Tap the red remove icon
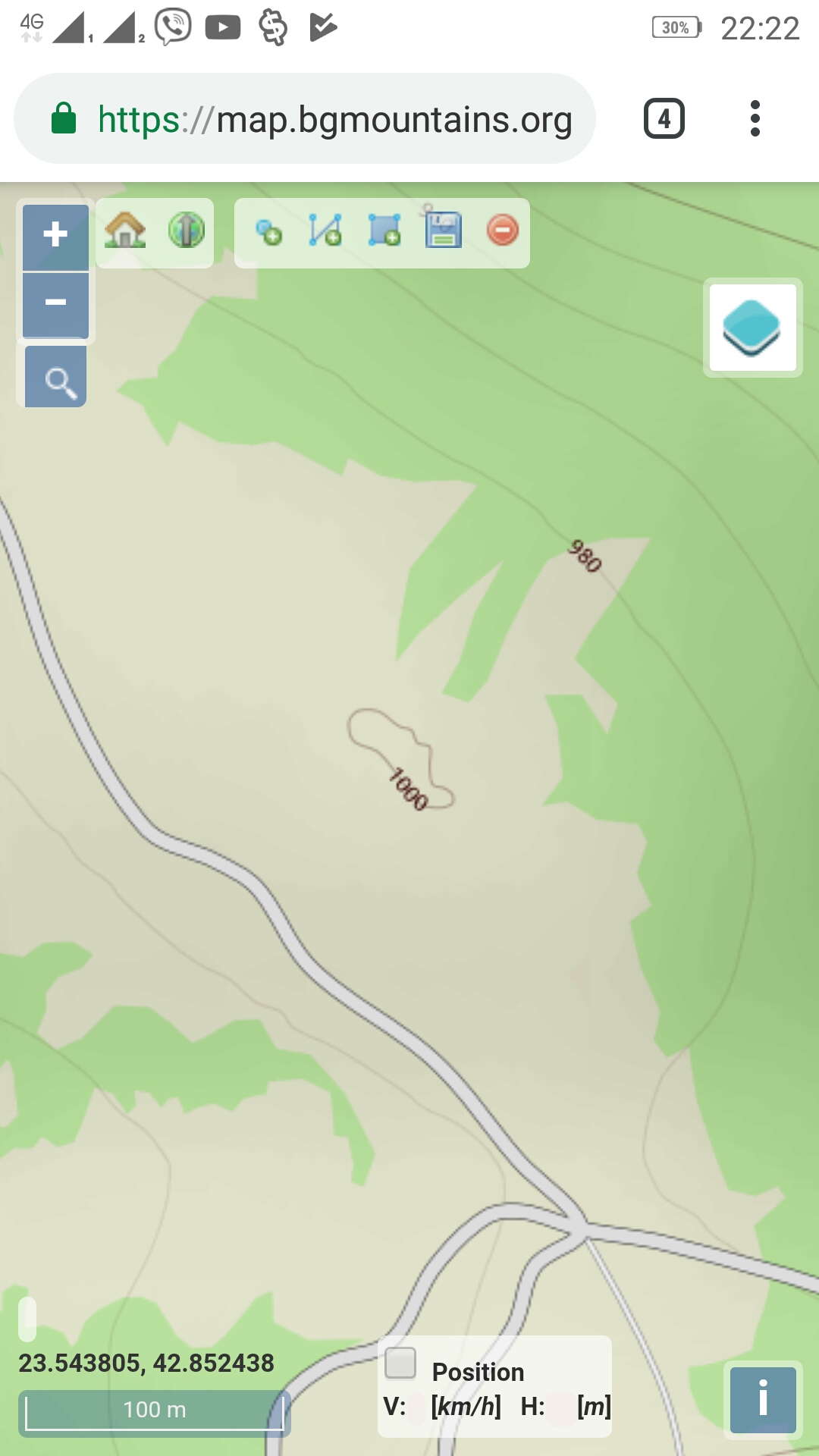 (502, 231)
